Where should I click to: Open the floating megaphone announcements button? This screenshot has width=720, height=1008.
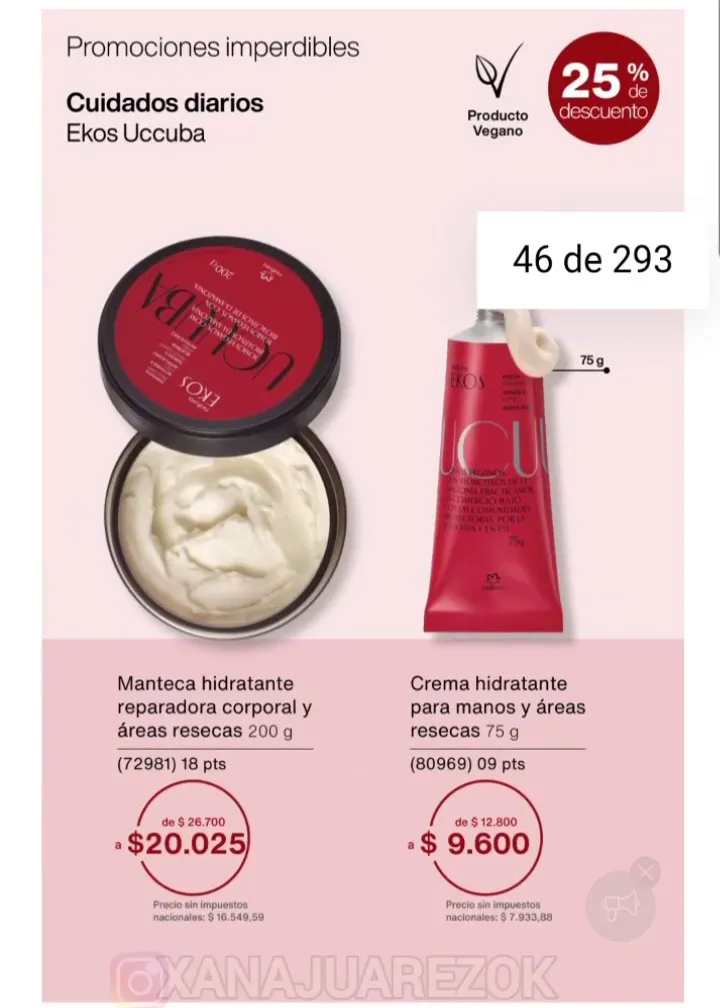point(619,906)
